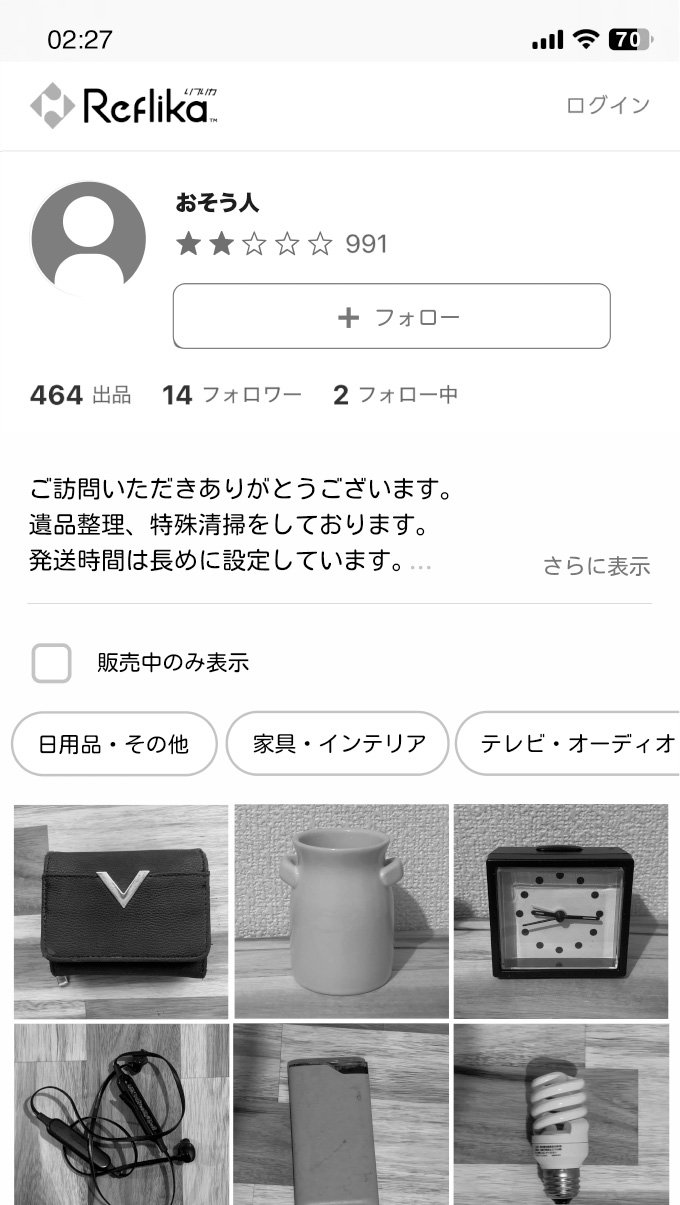View the 2 フォロー中 list
Viewport: 680px width, 1205px height.
396,395
